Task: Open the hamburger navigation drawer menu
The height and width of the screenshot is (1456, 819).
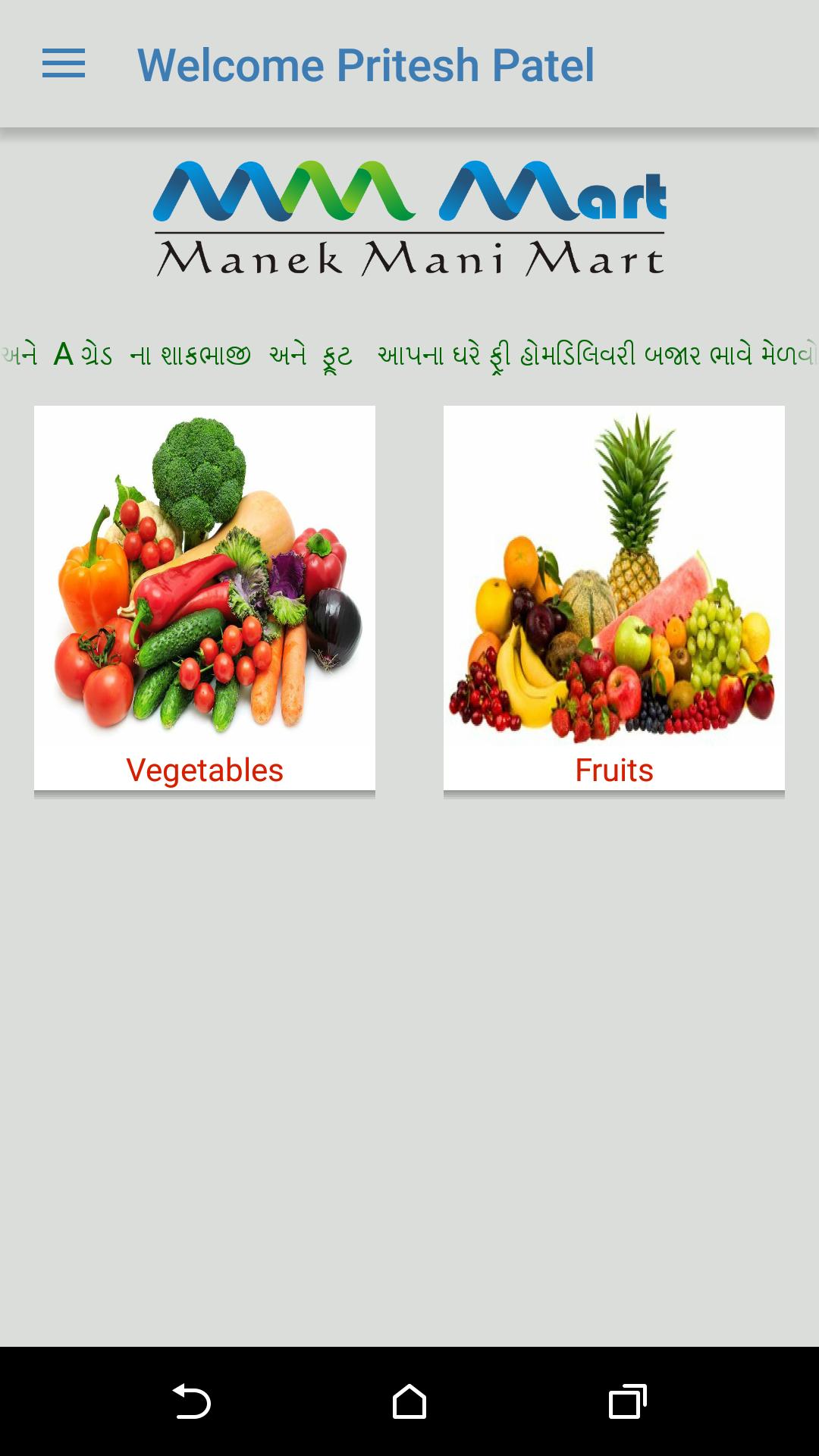Action: (64, 64)
